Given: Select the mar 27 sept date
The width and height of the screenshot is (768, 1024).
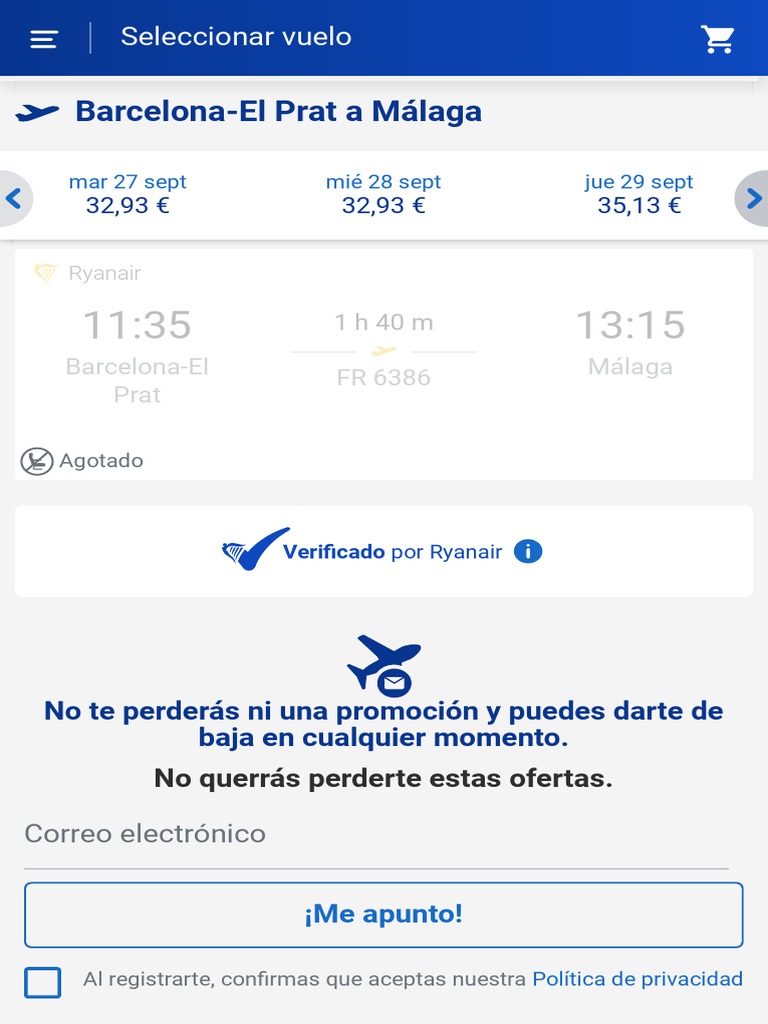Looking at the screenshot, I should pos(127,194).
